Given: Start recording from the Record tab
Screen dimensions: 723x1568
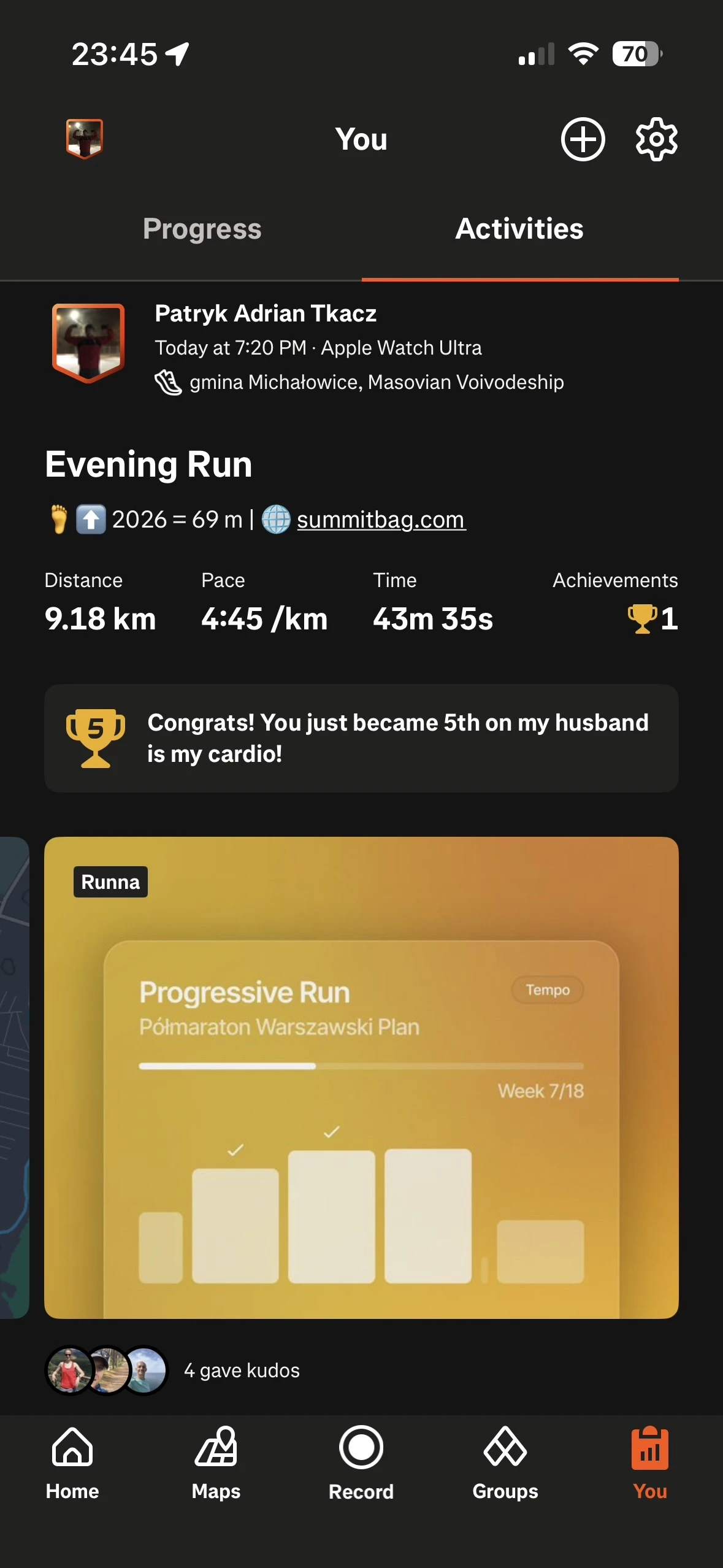Looking at the screenshot, I should [361, 1462].
